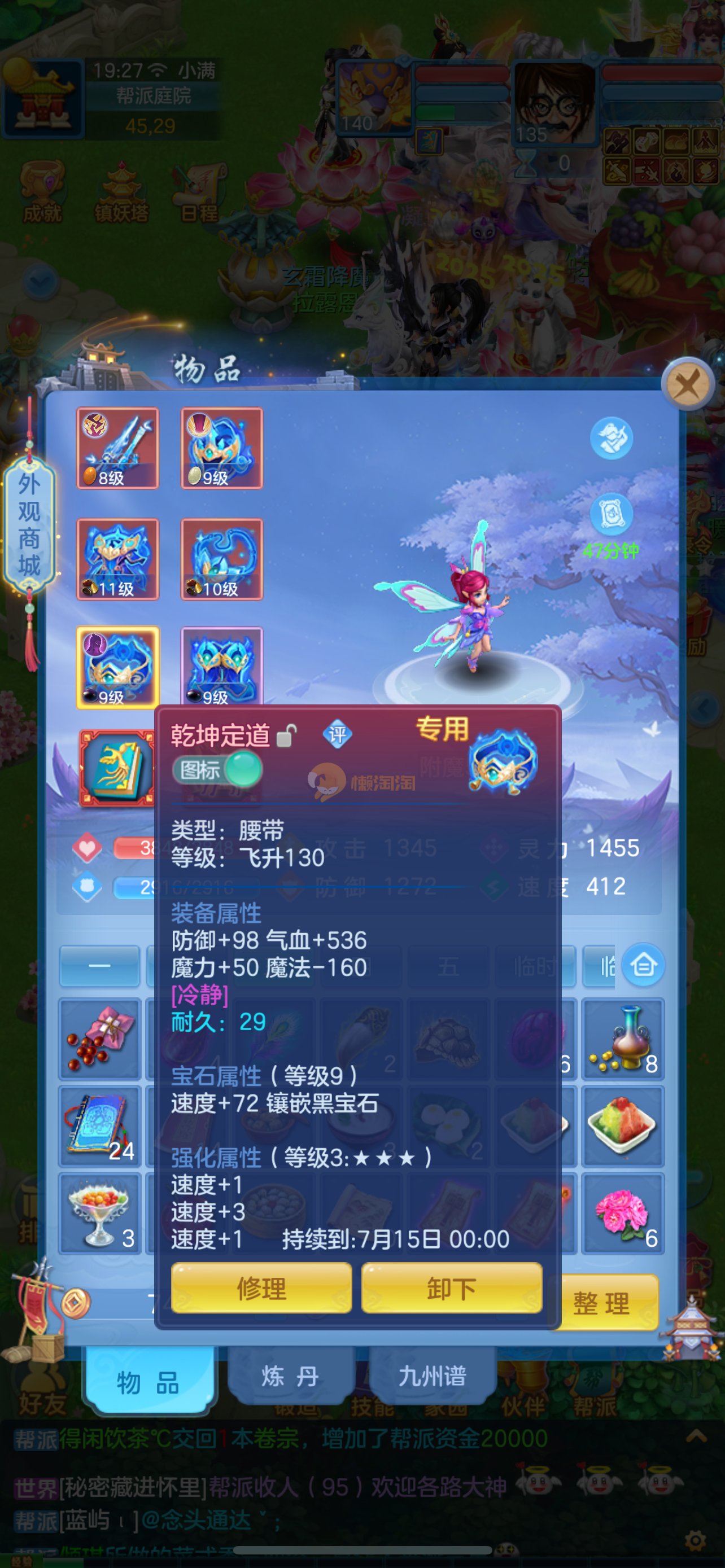The width and height of the screenshot is (725, 1568).
Task: Tap the 修理 button to repair the belt
Action: point(261,1288)
